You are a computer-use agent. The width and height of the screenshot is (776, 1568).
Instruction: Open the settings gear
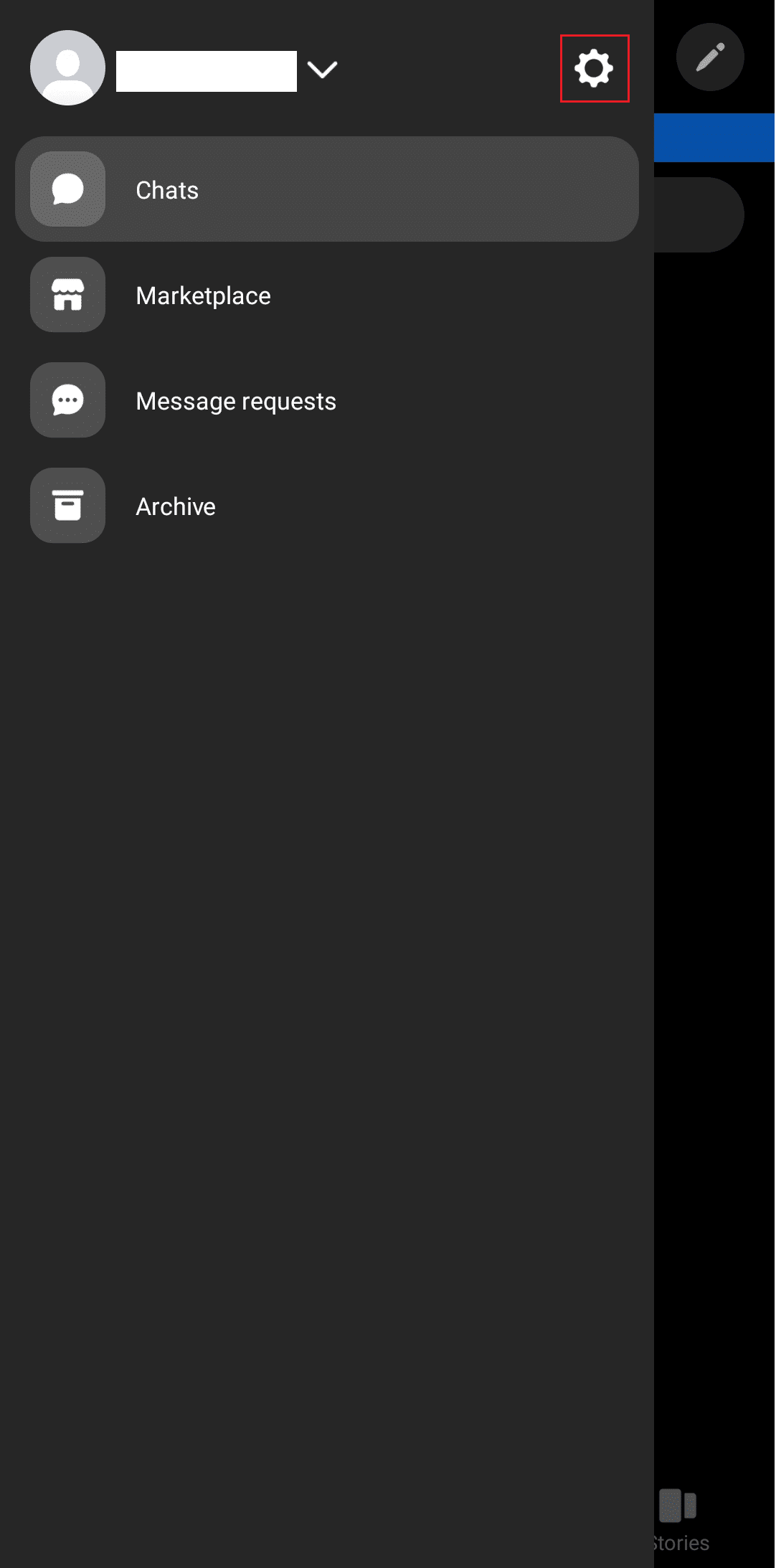tap(594, 68)
